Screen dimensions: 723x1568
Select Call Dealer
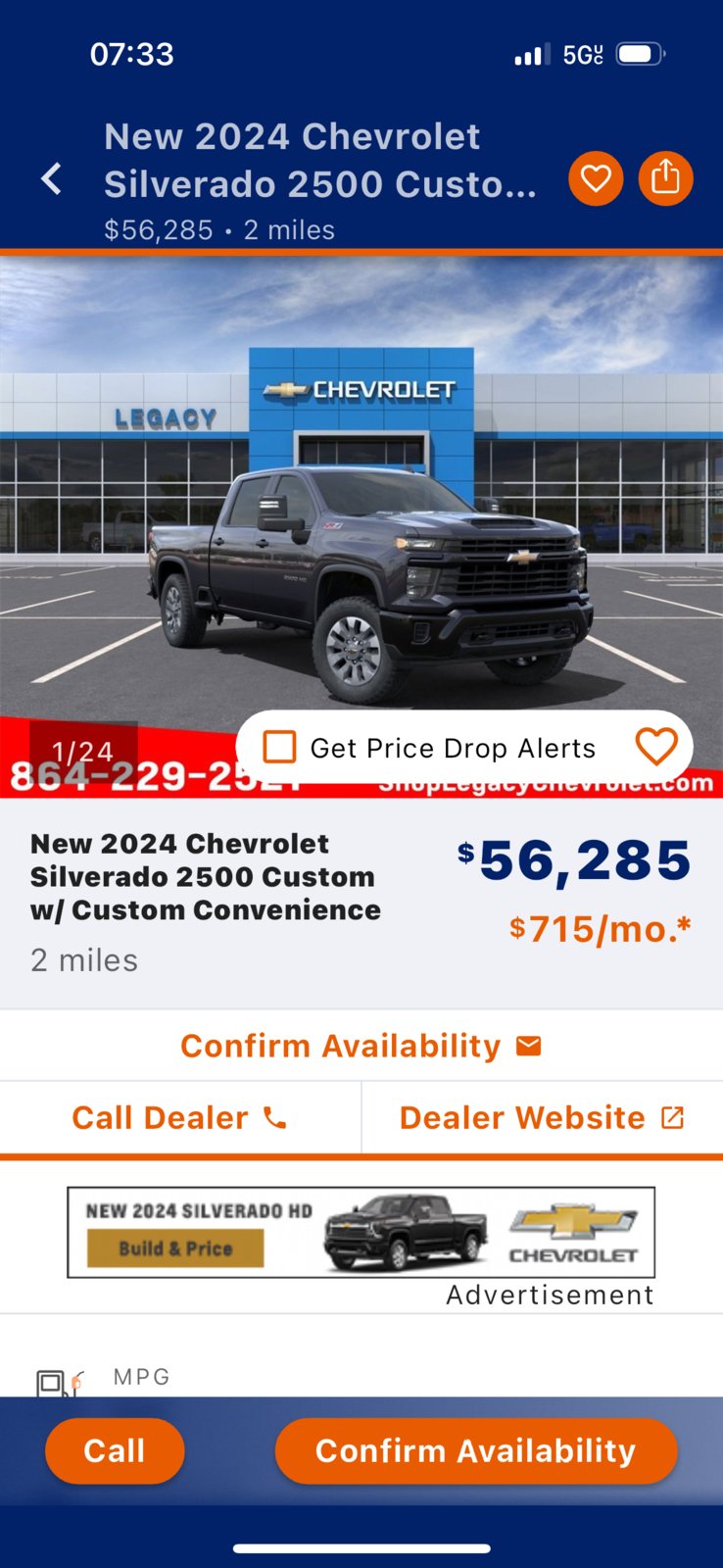click(x=179, y=1118)
